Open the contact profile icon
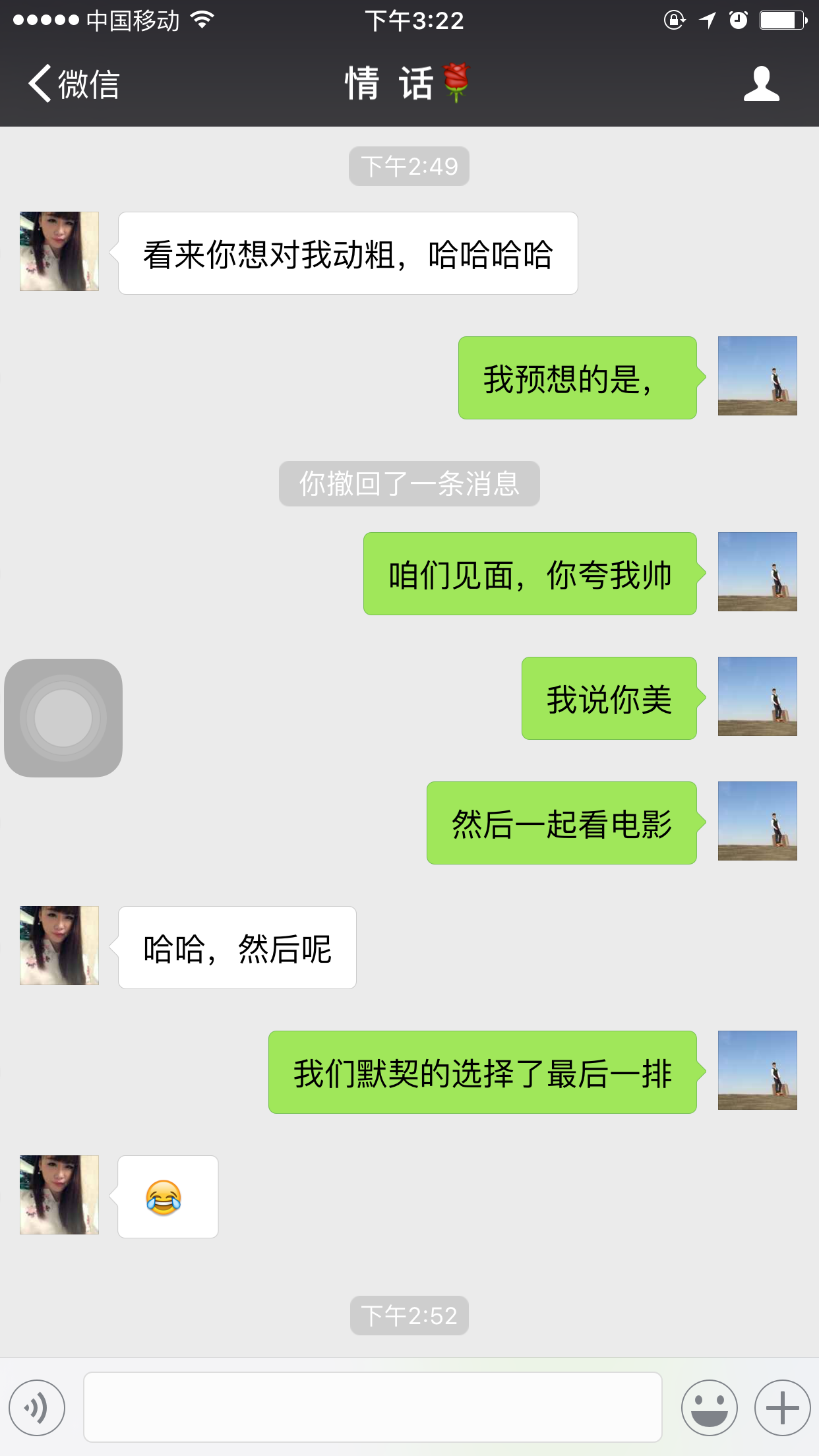Viewport: 819px width, 1456px height. (761, 84)
